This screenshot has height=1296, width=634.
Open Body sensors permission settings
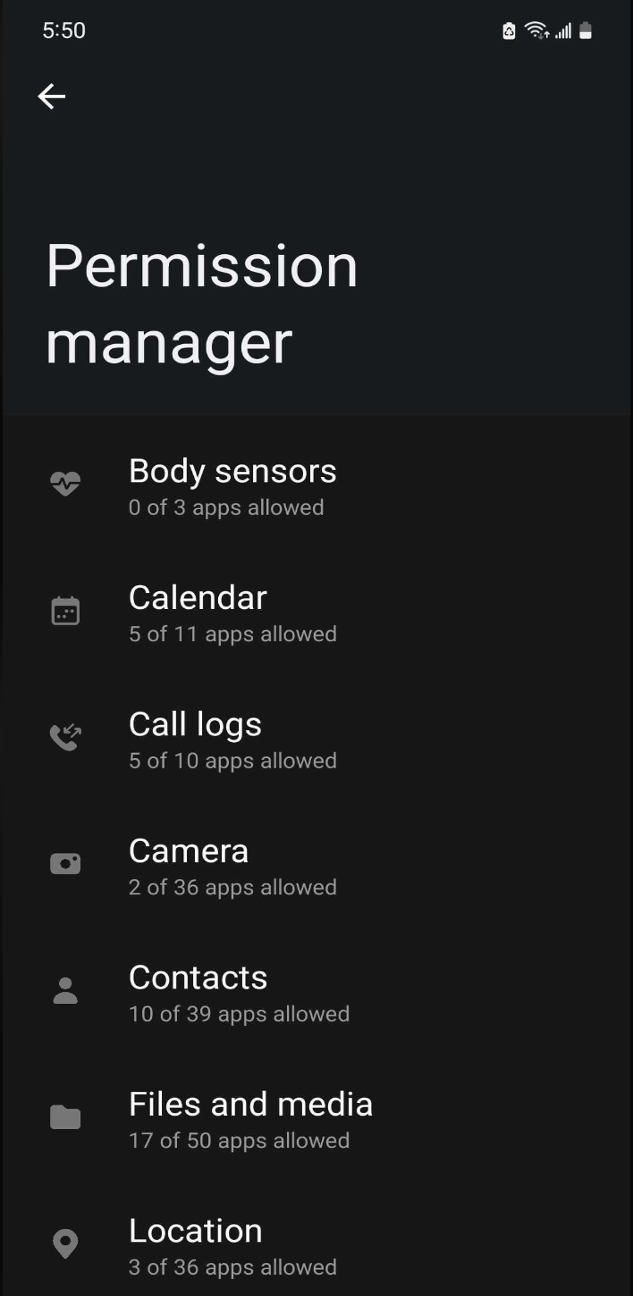tap(232, 486)
